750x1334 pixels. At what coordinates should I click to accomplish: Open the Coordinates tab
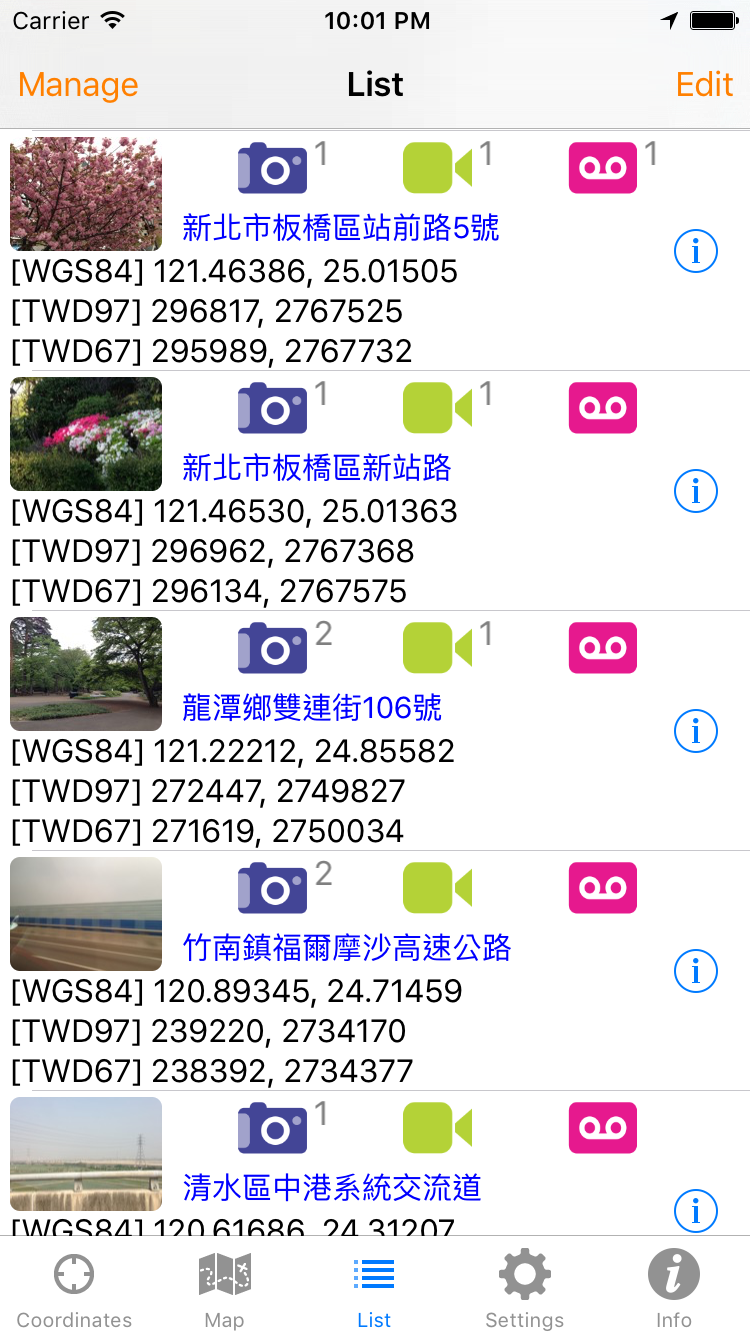[73, 1288]
